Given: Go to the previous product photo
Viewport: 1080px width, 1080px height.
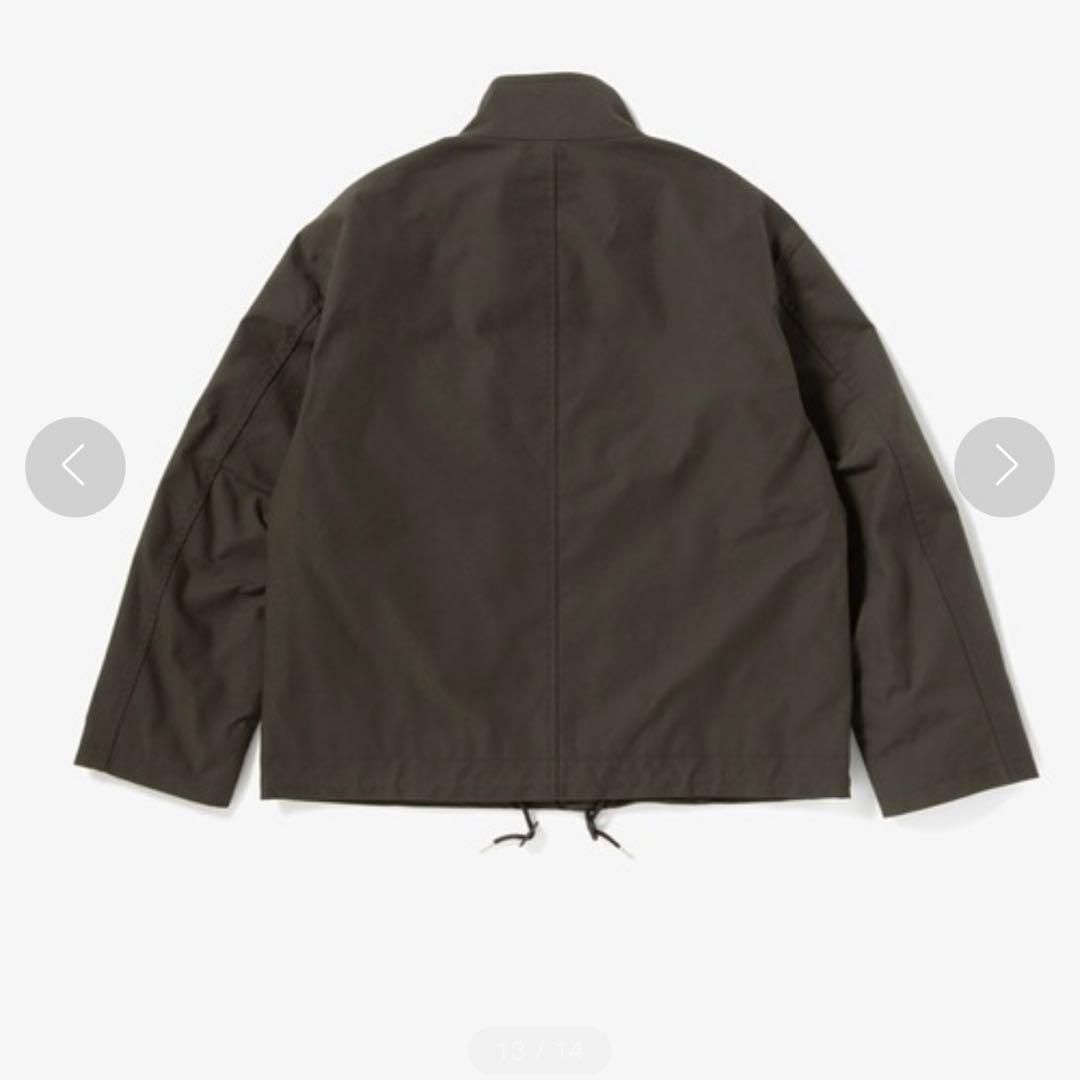Looking at the screenshot, I should (x=75, y=467).
